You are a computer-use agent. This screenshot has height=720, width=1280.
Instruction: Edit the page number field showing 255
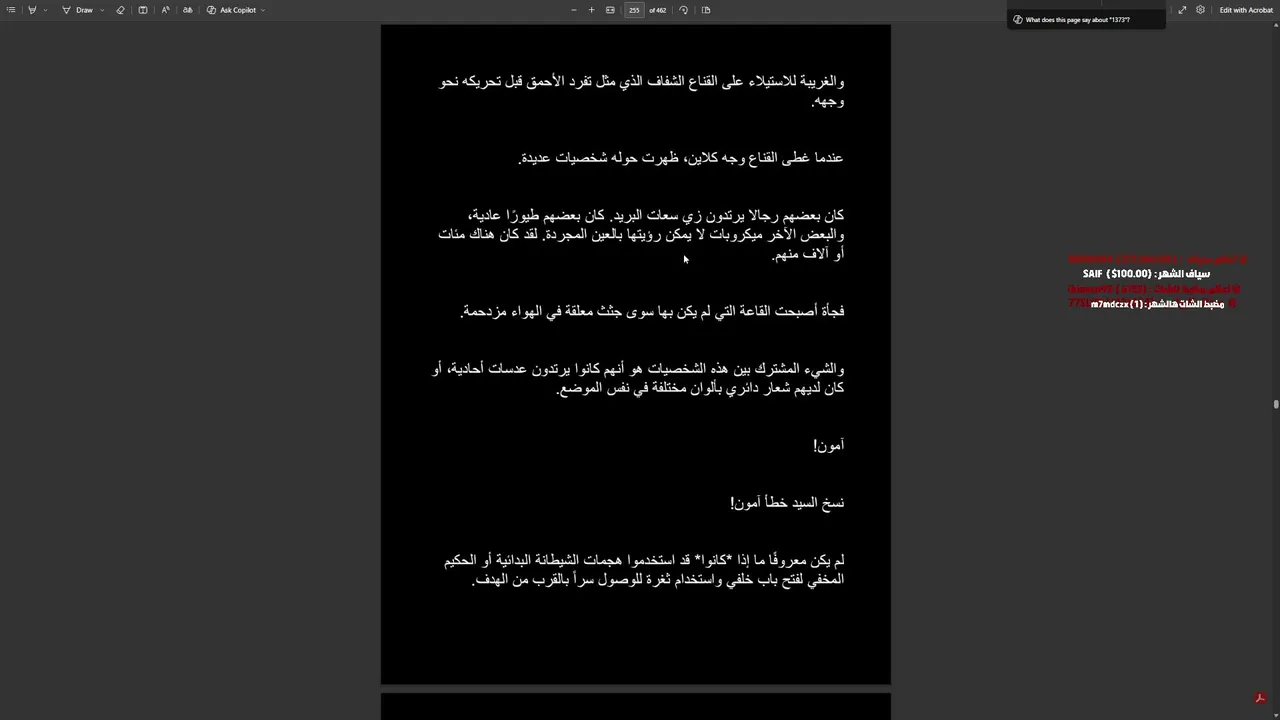(x=634, y=10)
